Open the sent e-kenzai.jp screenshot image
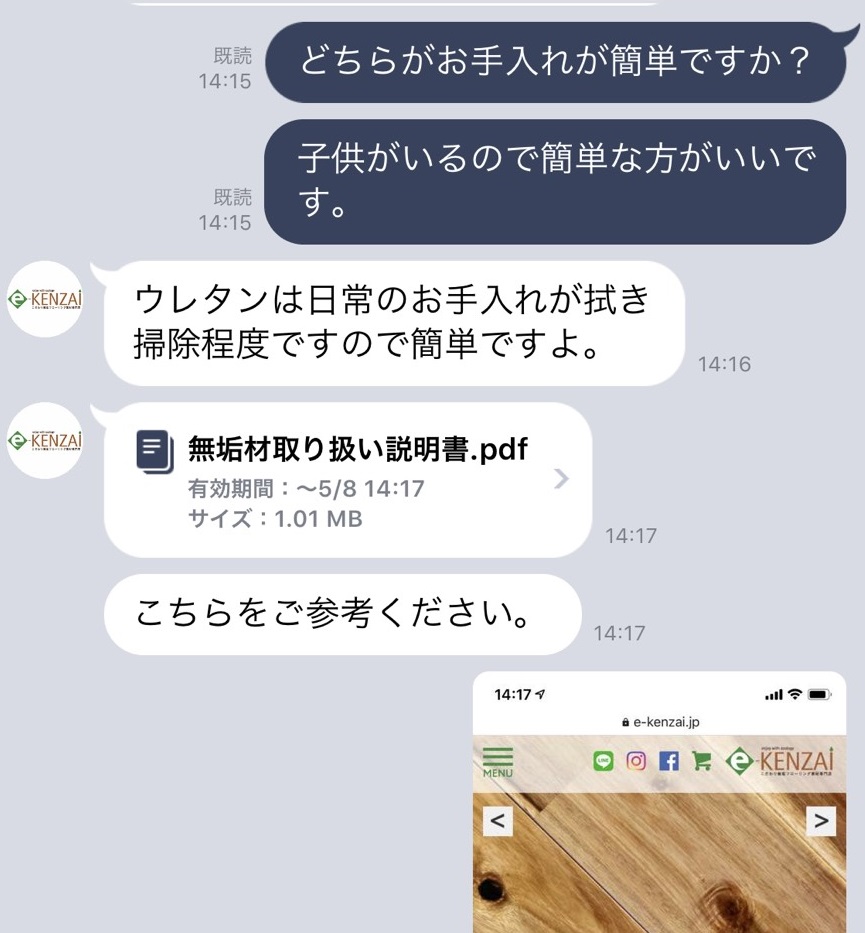 pos(659,810)
